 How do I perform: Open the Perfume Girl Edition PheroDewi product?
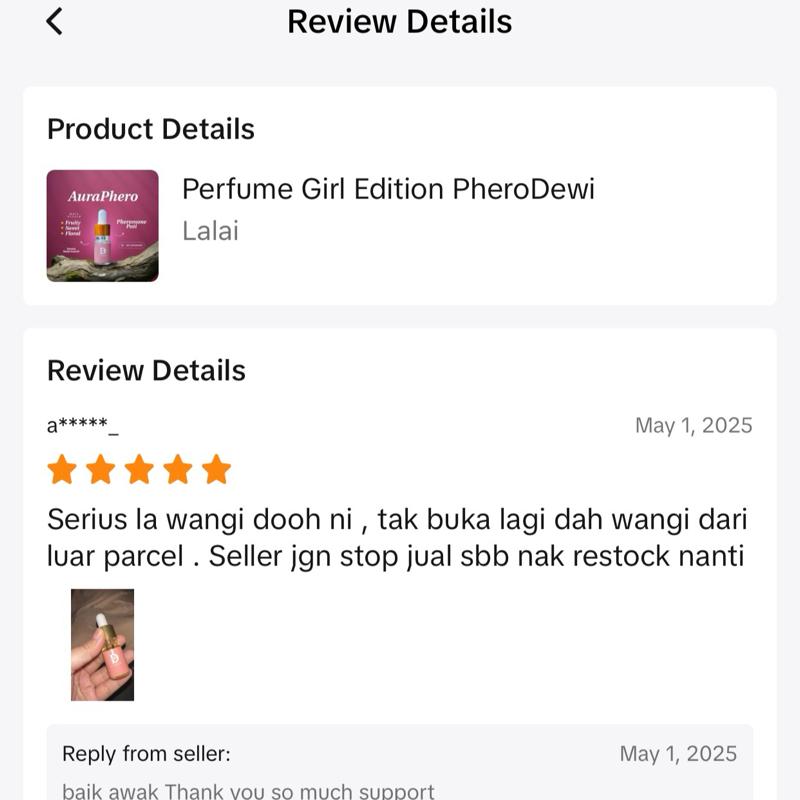pyautogui.click(x=388, y=189)
